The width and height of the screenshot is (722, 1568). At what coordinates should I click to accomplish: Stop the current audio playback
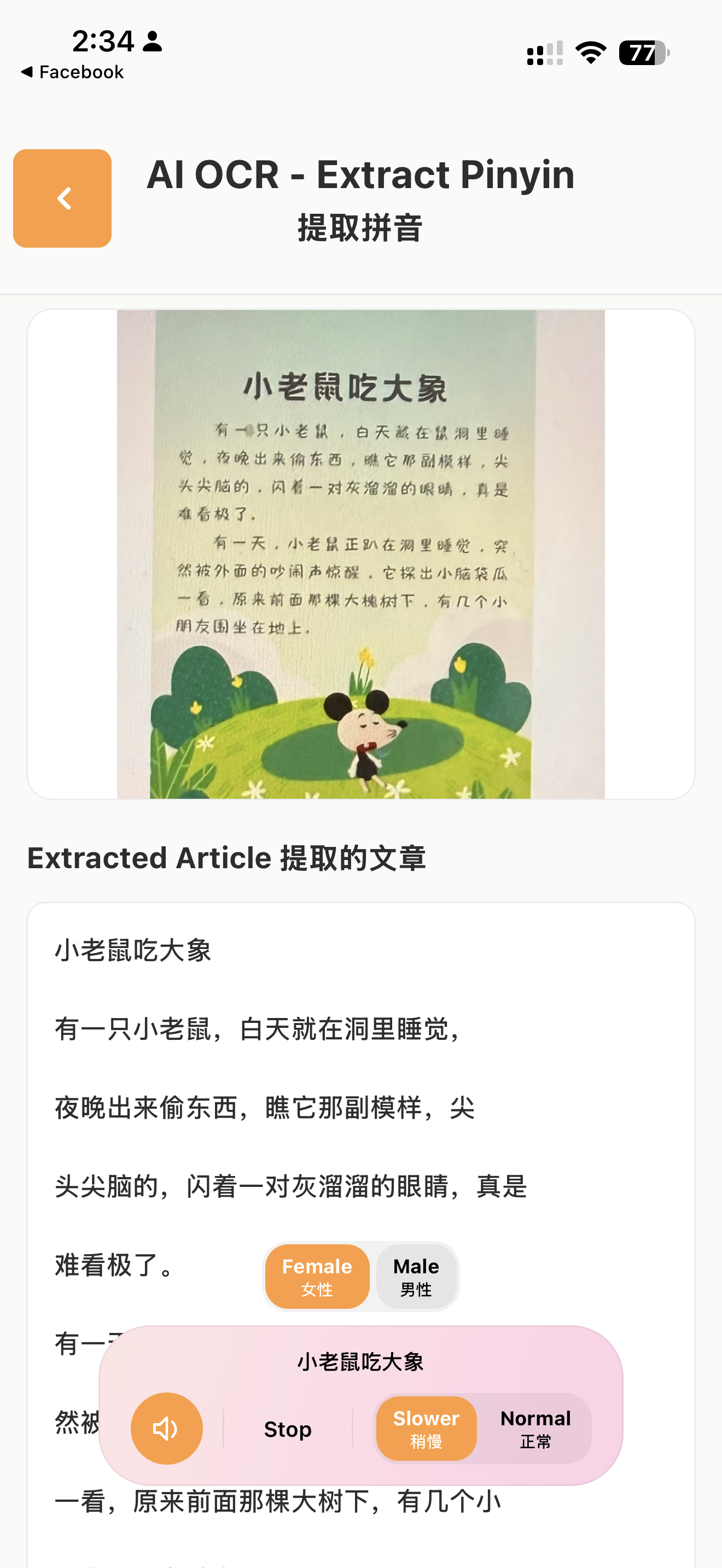[287, 1430]
